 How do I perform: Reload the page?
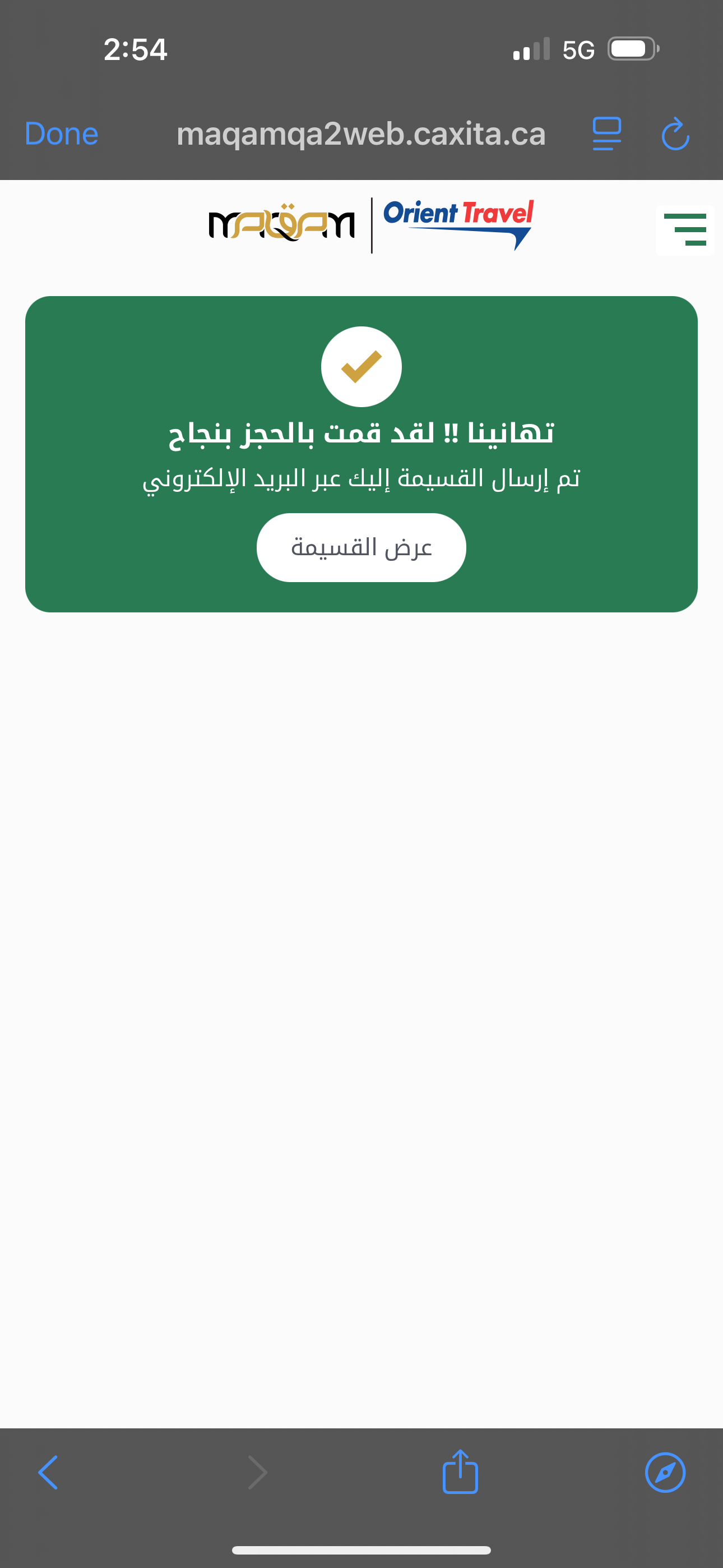675,134
